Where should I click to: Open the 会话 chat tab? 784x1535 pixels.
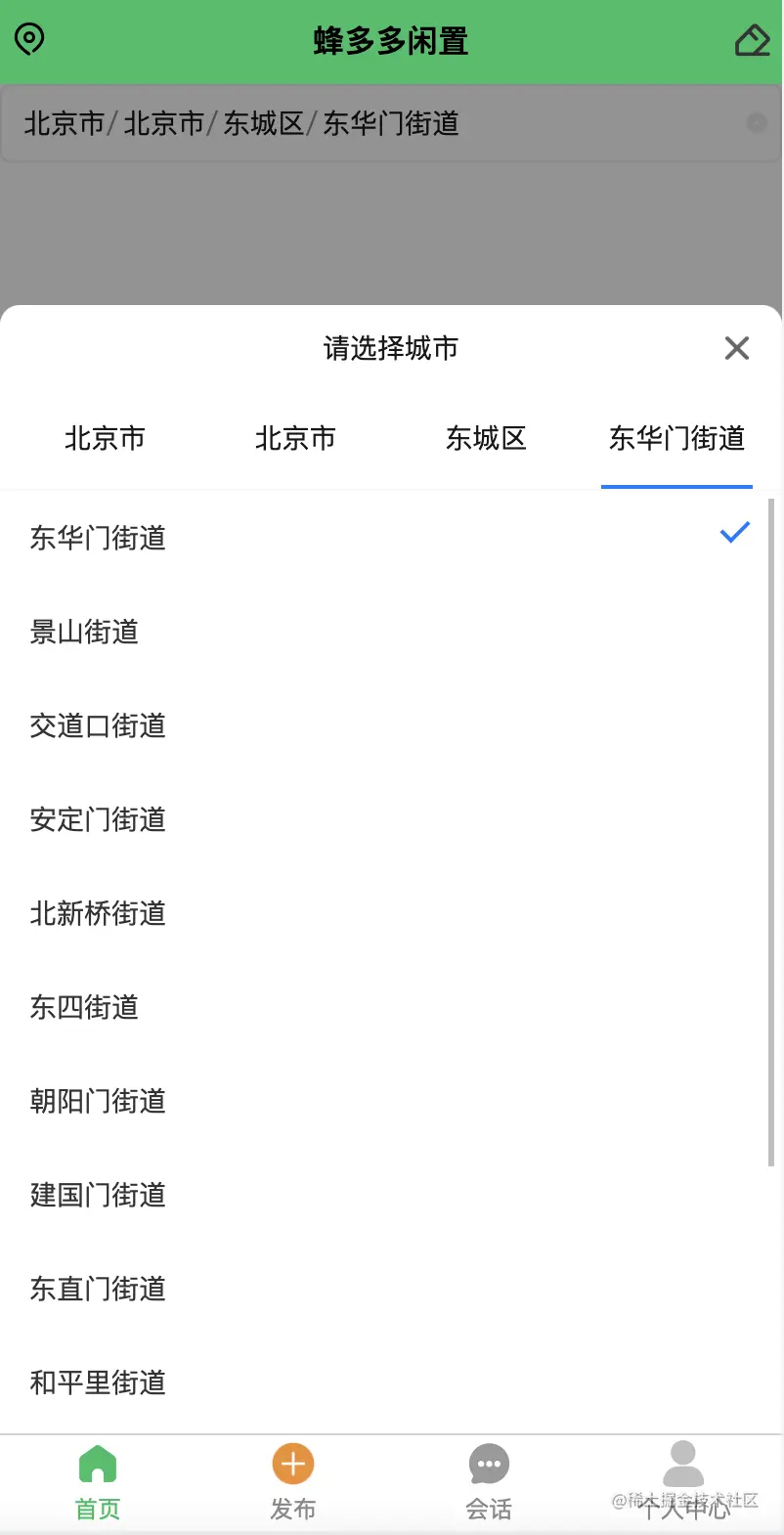click(489, 1482)
